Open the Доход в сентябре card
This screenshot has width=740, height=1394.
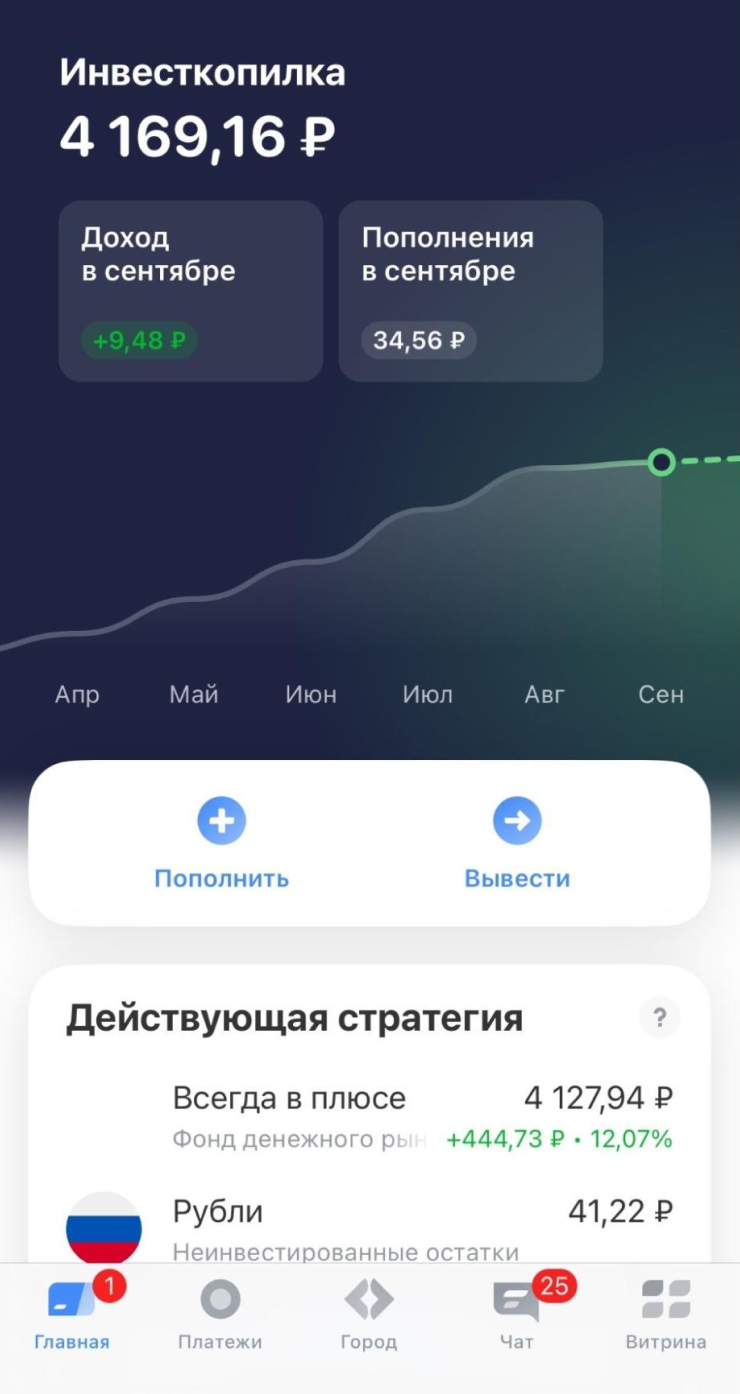point(190,291)
